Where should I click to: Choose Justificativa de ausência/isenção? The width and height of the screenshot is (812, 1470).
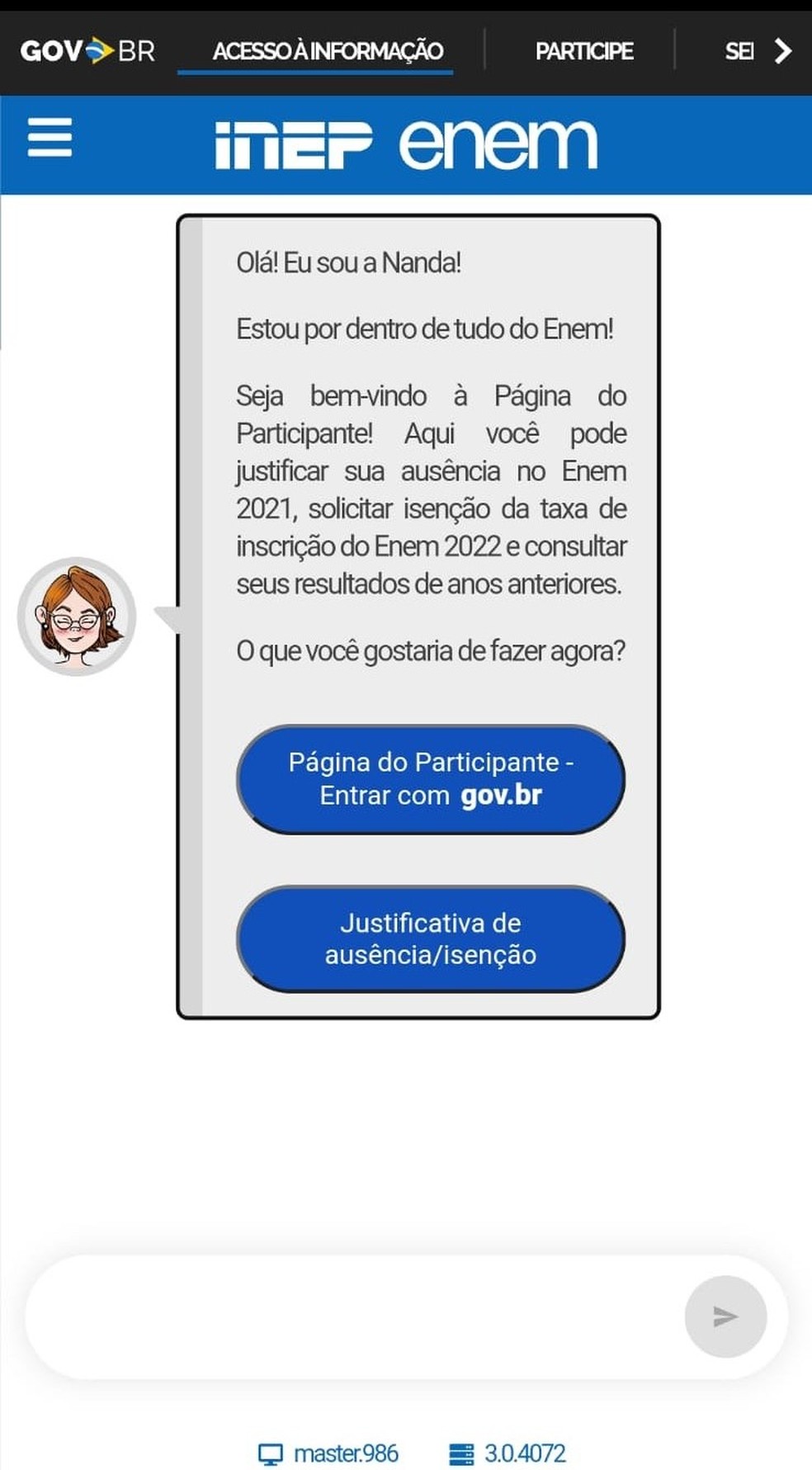[430, 938]
